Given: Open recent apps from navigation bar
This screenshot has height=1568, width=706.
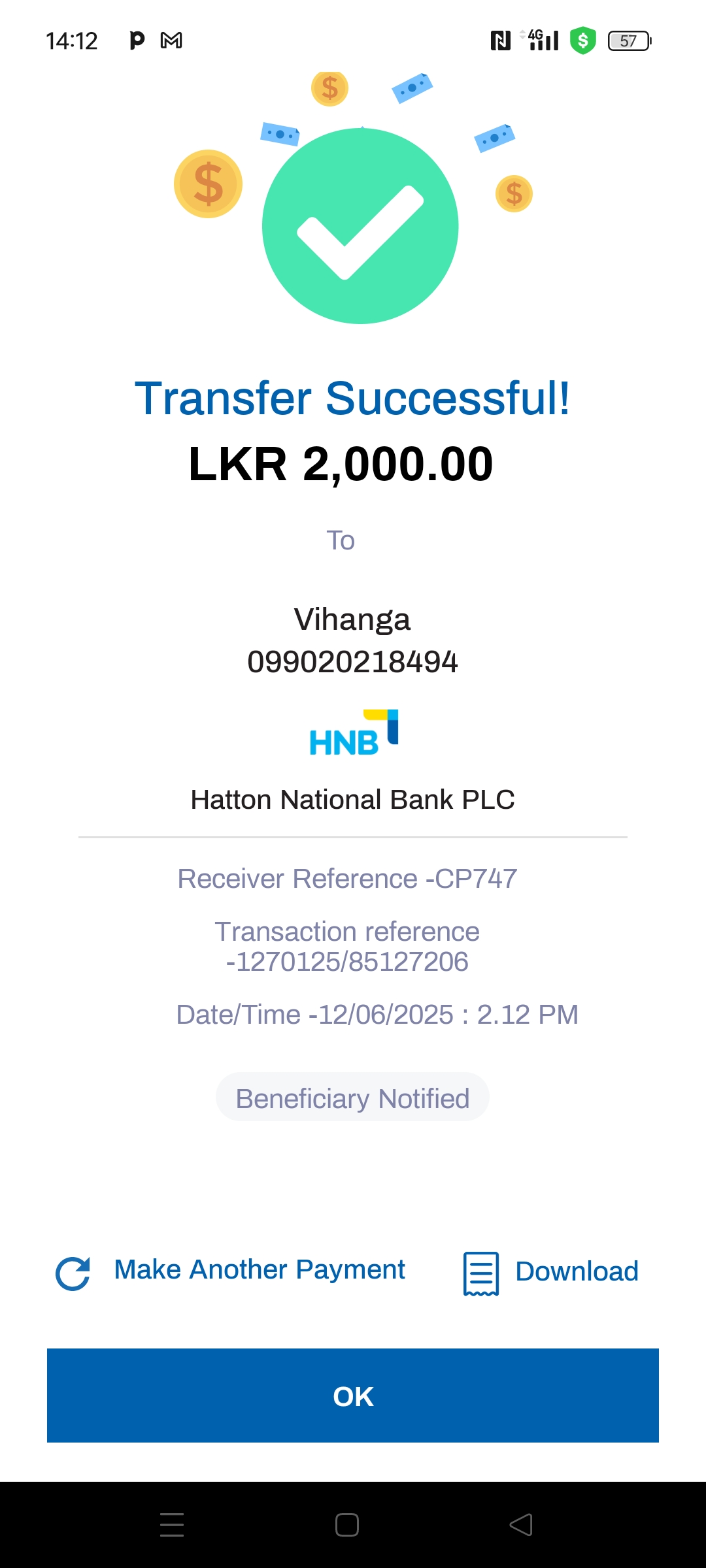Looking at the screenshot, I should [172, 1525].
